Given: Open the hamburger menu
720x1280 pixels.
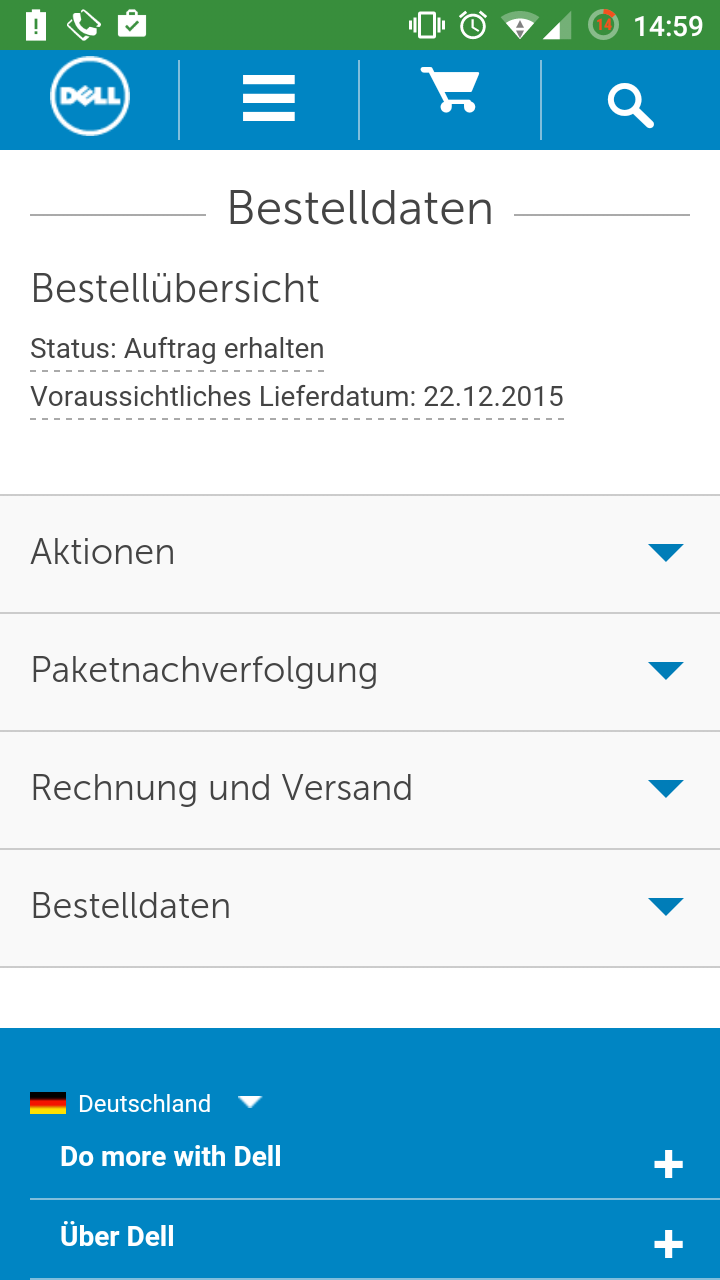Looking at the screenshot, I should (269, 99).
